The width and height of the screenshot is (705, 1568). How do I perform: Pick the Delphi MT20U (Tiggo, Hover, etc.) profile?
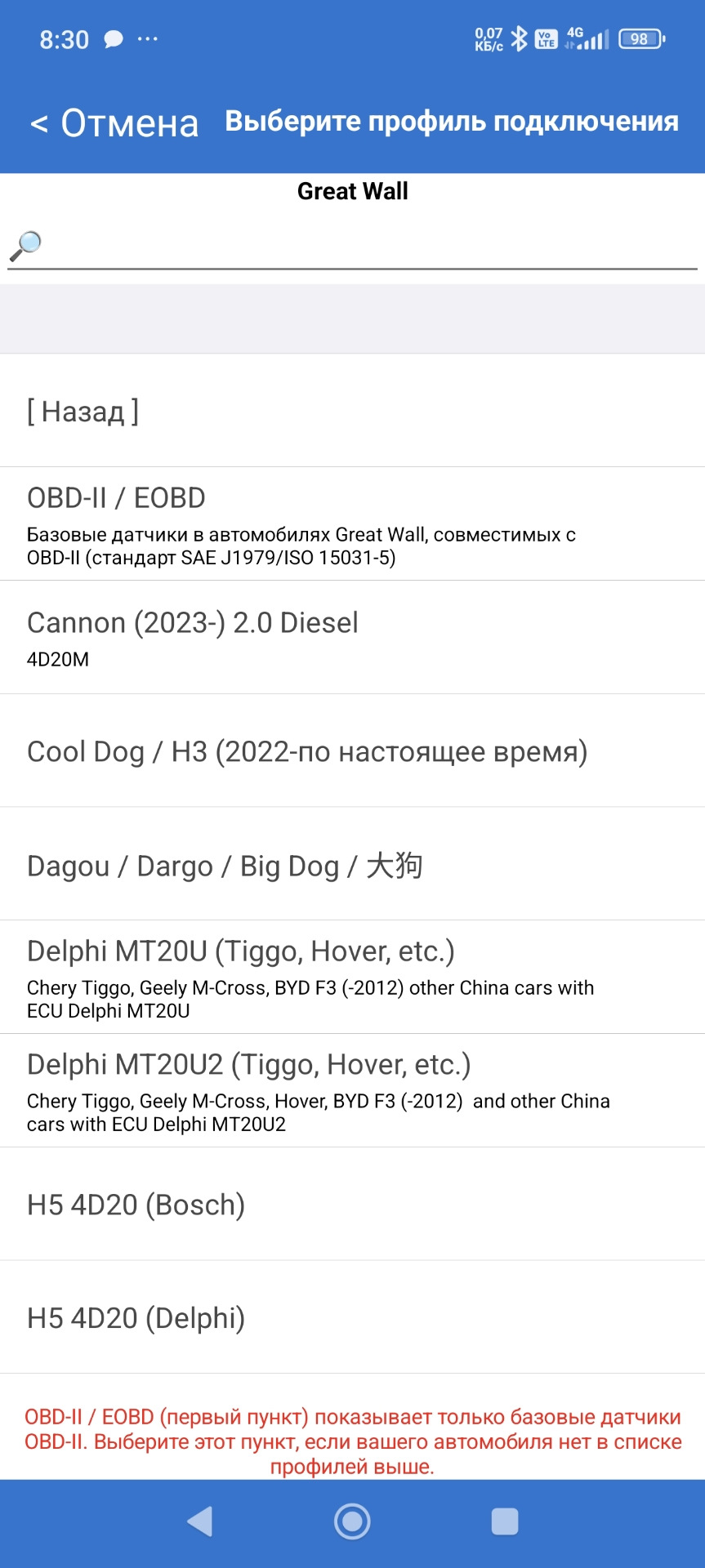click(x=351, y=977)
